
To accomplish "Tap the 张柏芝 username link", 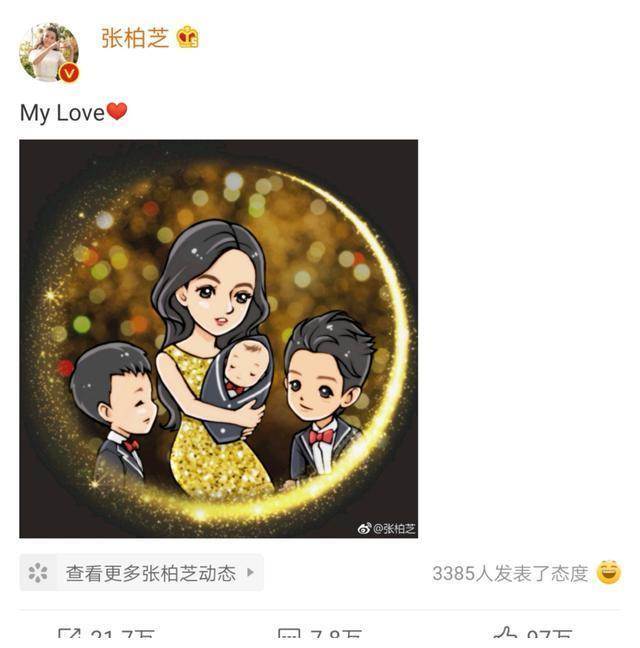I will (135, 38).
